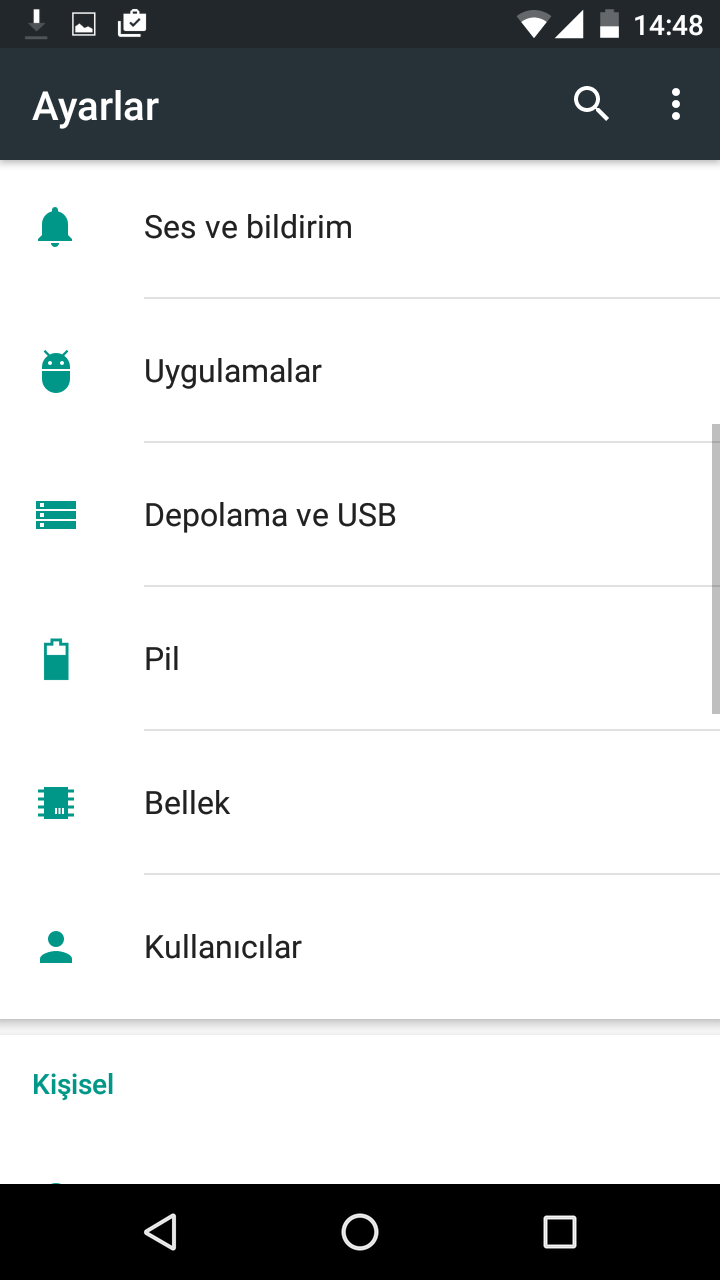Open the overflow menu in the app bar
Screen dimensions: 720x1280
676,104
